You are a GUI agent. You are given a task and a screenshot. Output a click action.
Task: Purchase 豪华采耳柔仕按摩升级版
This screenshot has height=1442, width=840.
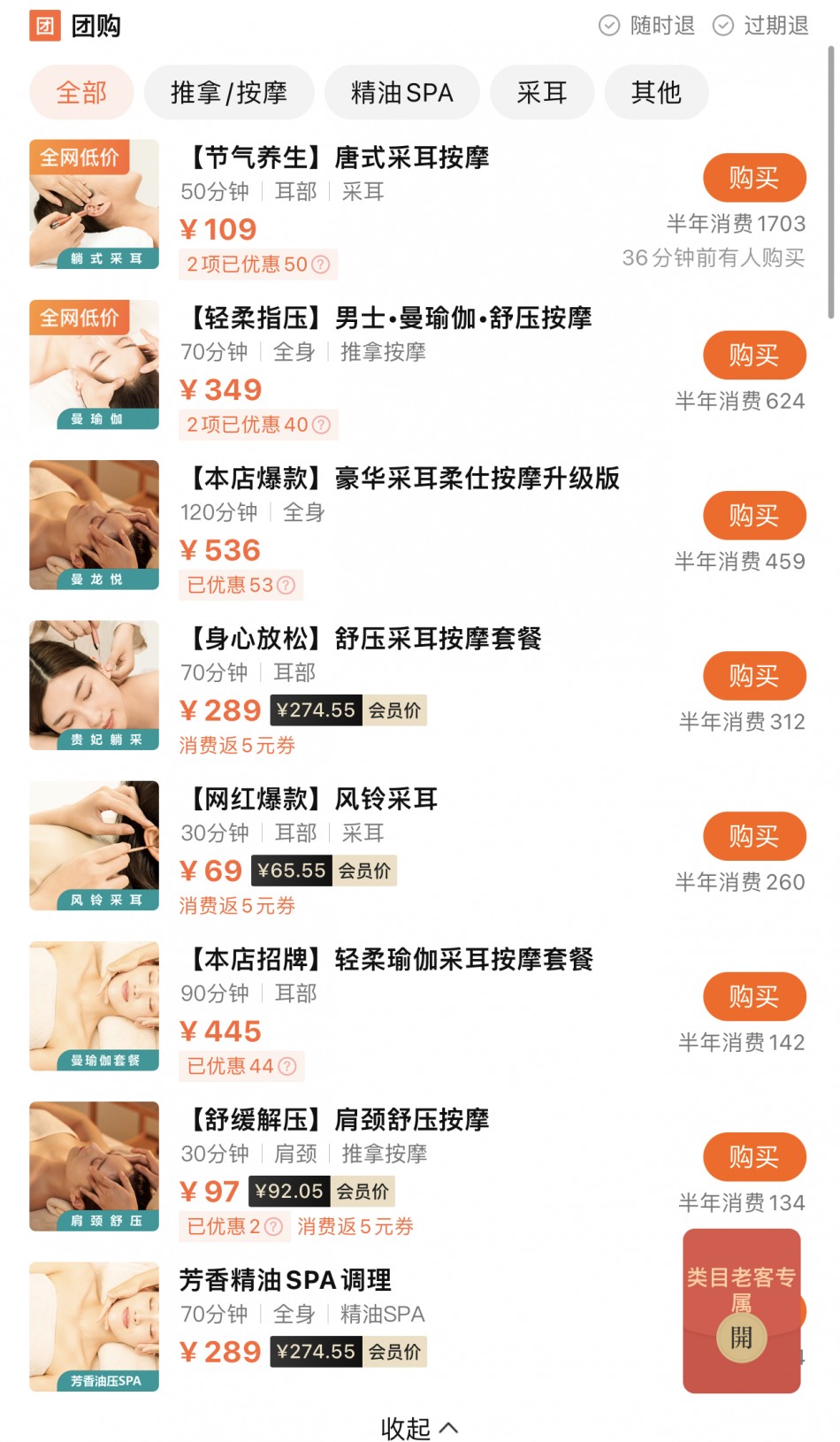pyautogui.click(x=753, y=515)
